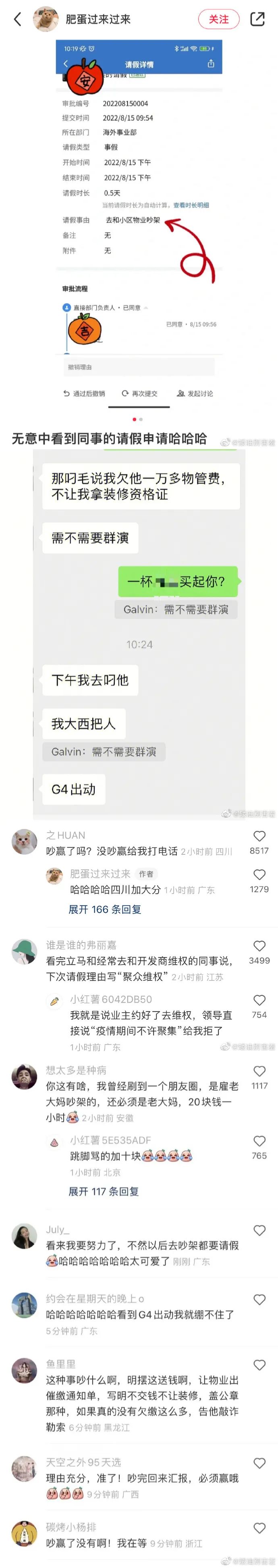Like 谁是谁的弗丽嘉's comment
Image resolution: width=278 pixels, height=1568 pixels.
259,946
